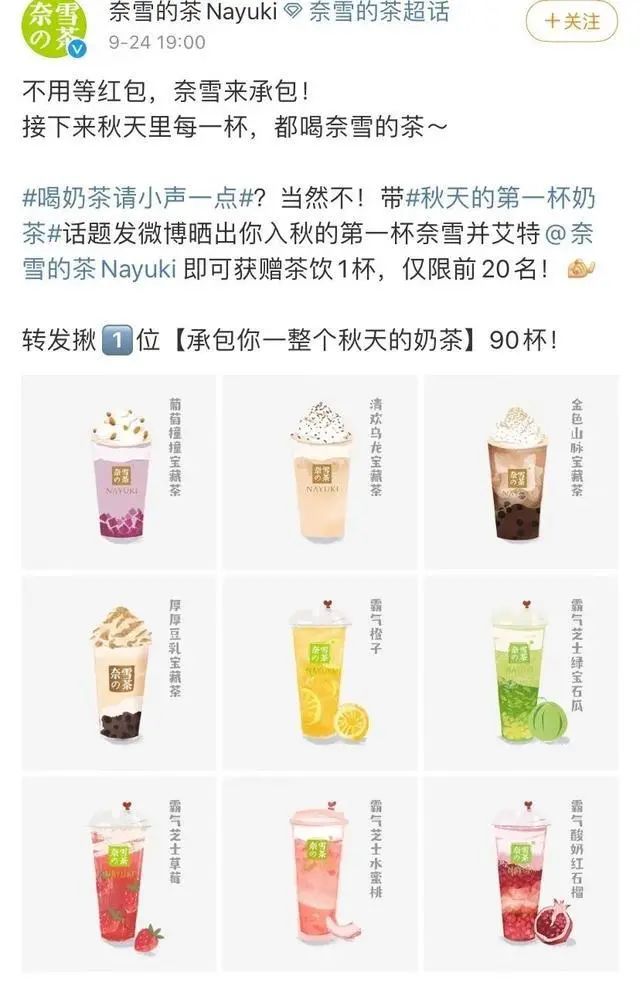Viewport: 640px width, 983px height.
Task: View the 霸气芝士水蜜桃 image
Action: [320, 872]
